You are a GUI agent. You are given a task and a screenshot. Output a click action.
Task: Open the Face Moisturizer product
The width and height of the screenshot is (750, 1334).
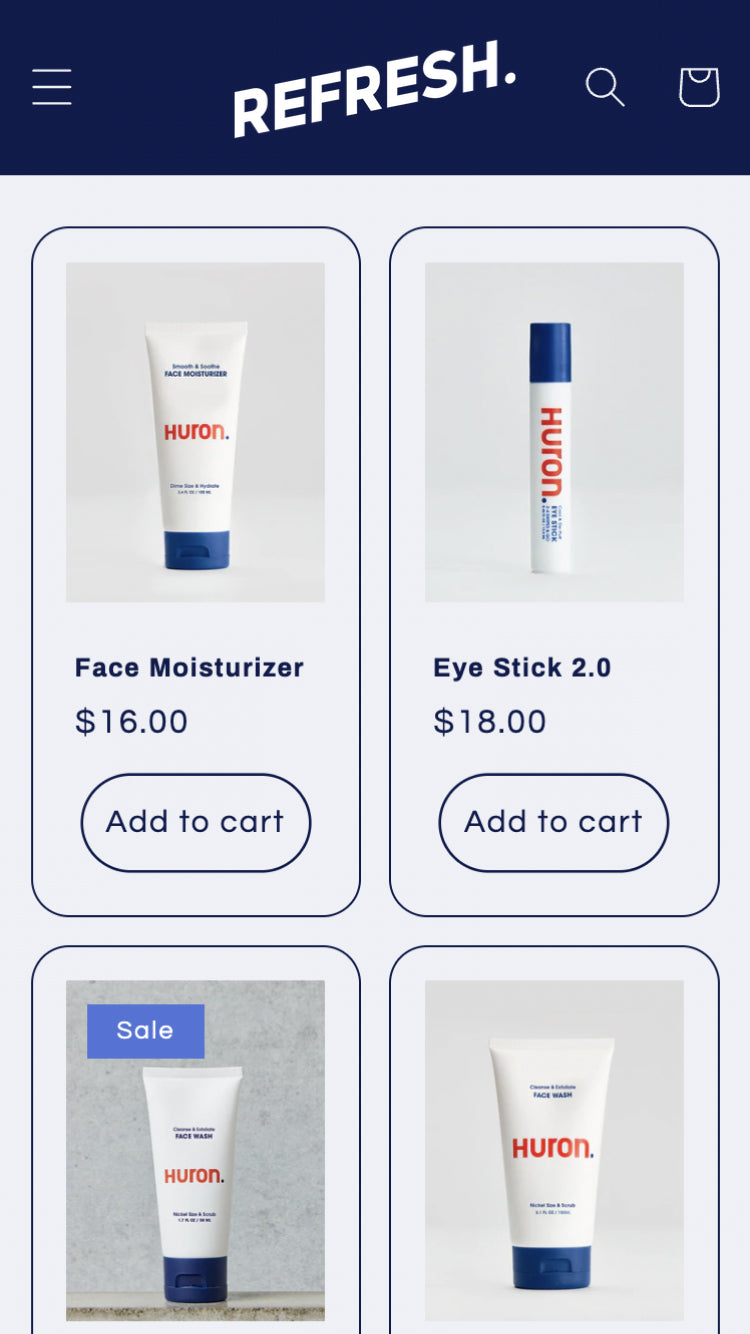(x=189, y=667)
